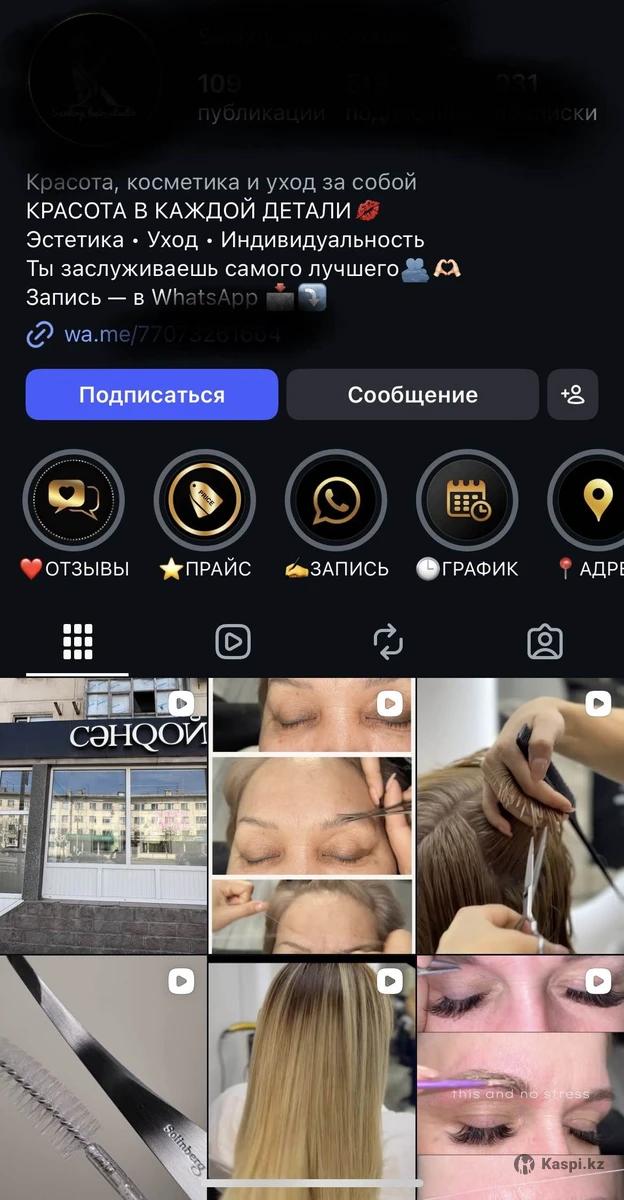Image resolution: width=624 pixels, height=1200 pixels.
Task: View the ОТЗЫВЫ story highlight
Action: (x=73, y=500)
